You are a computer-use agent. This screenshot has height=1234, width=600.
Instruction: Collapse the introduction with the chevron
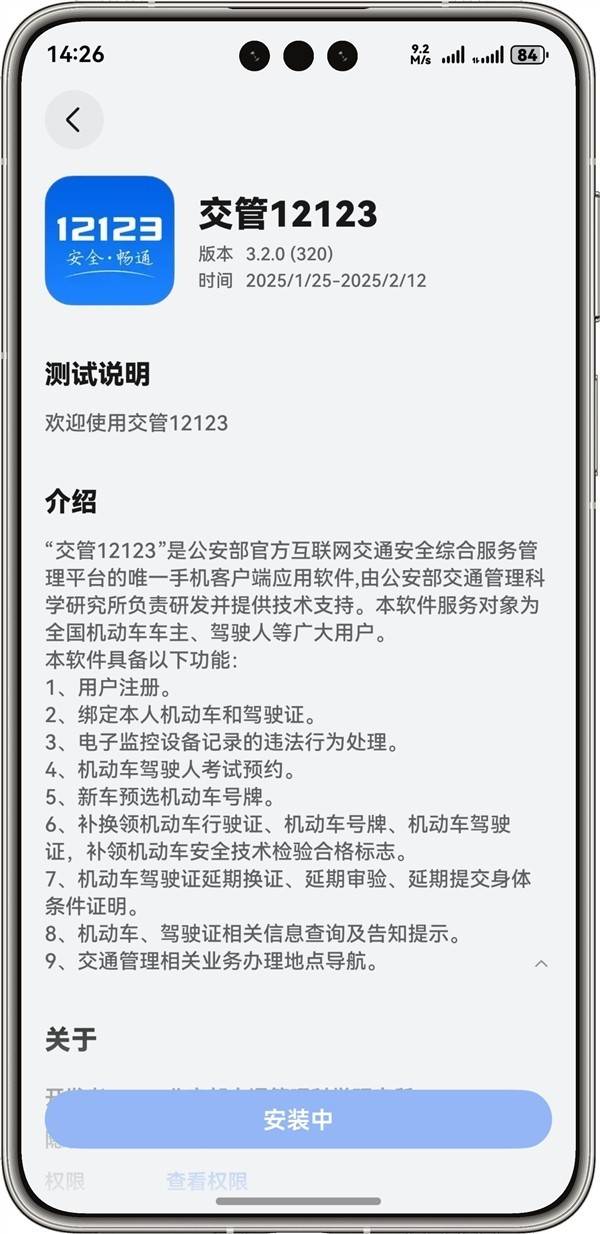tap(541, 964)
